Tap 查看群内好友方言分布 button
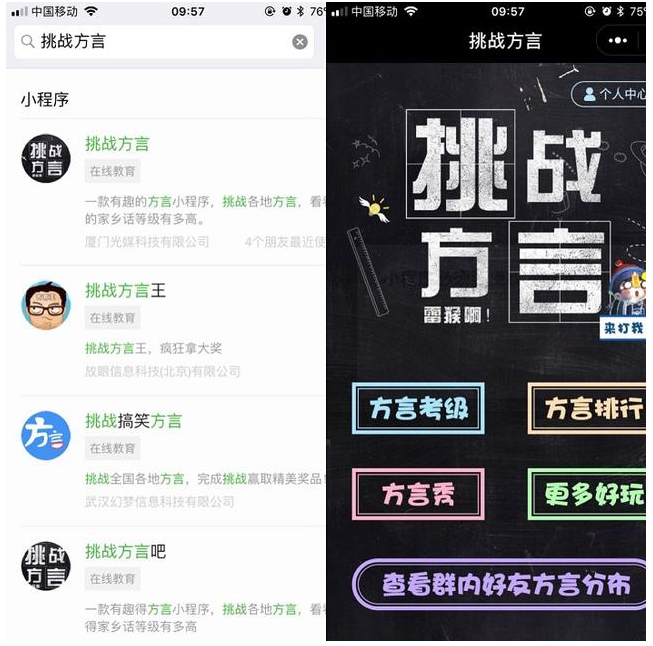 [x=500, y=583]
